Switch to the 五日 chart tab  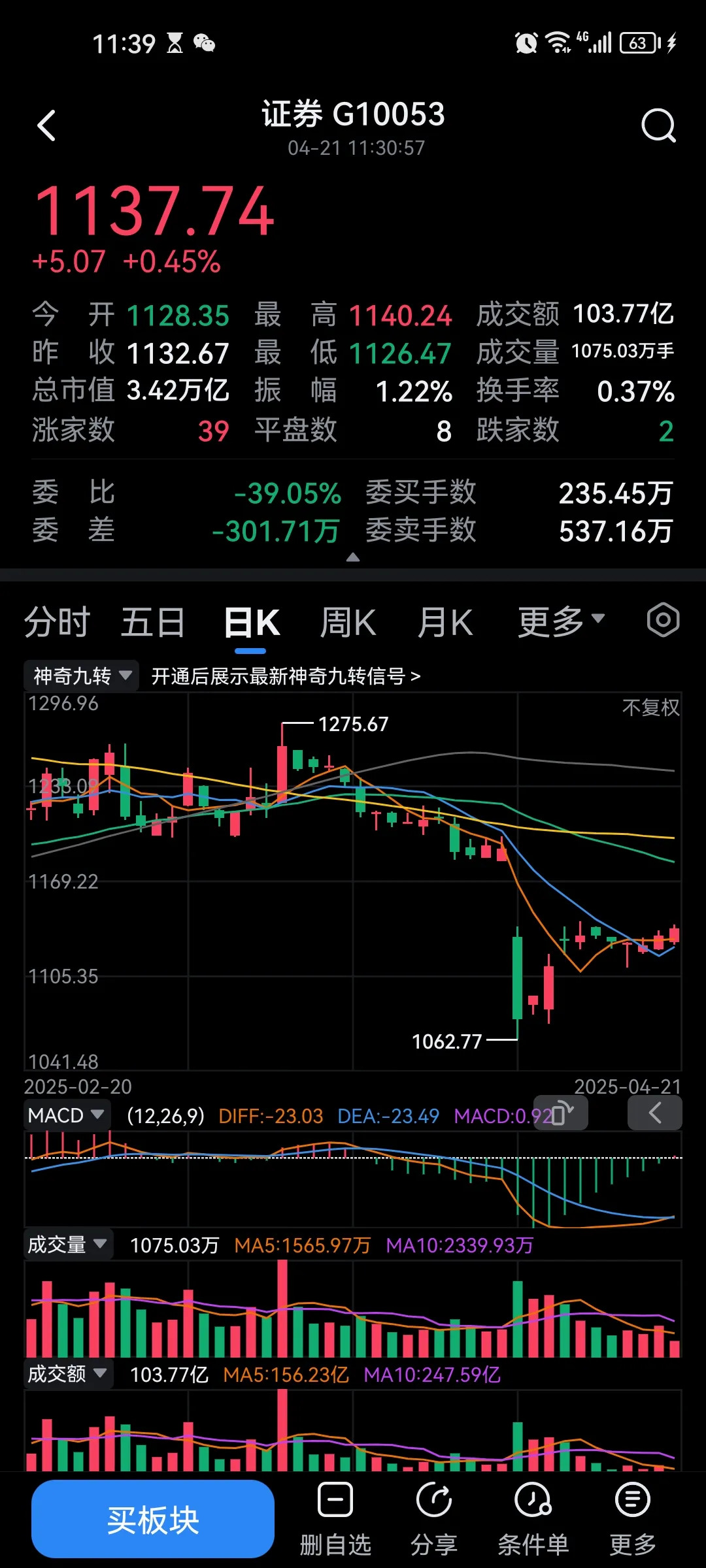153,622
